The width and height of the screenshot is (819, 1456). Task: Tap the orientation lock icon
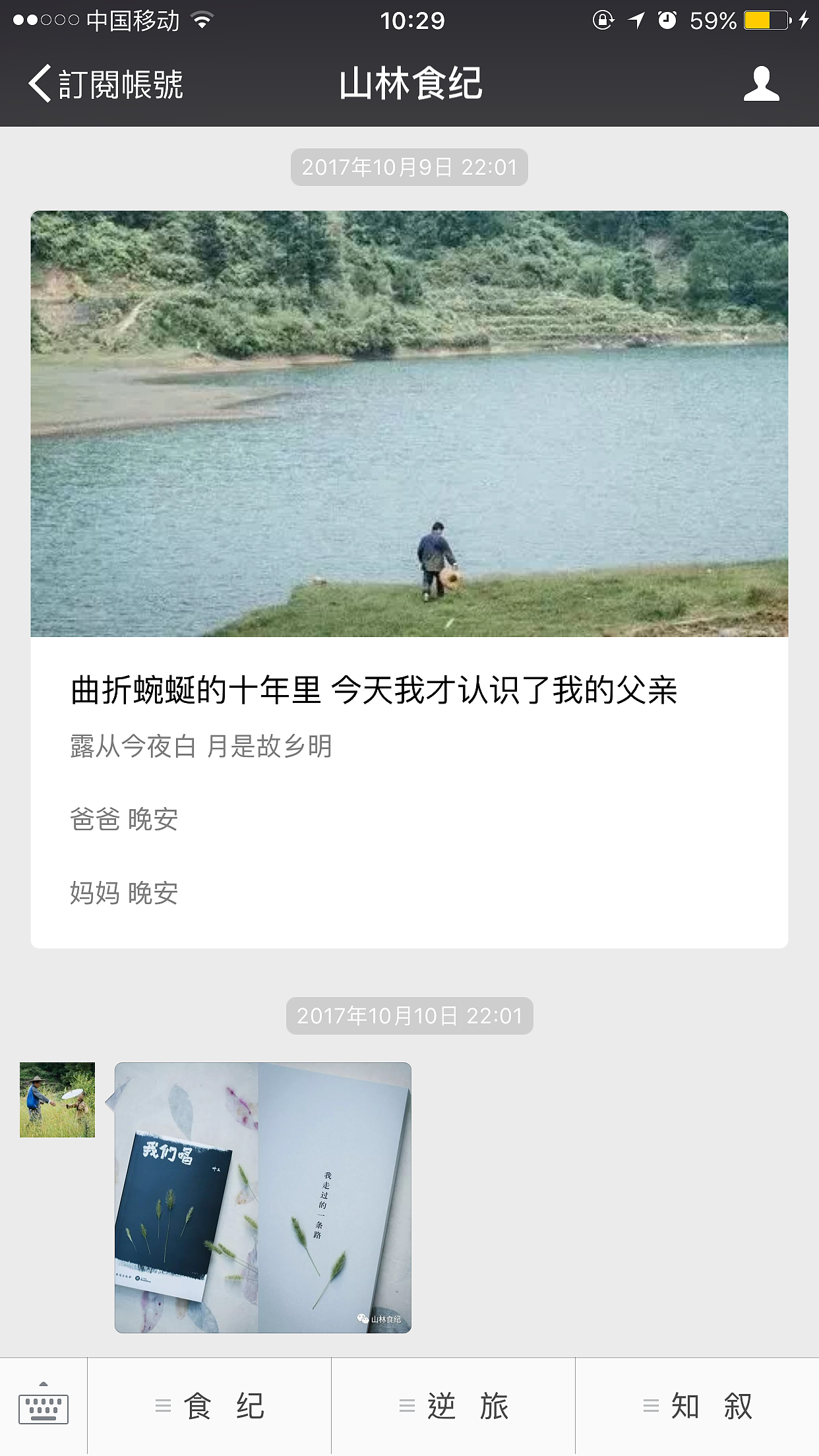click(x=604, y=20)
